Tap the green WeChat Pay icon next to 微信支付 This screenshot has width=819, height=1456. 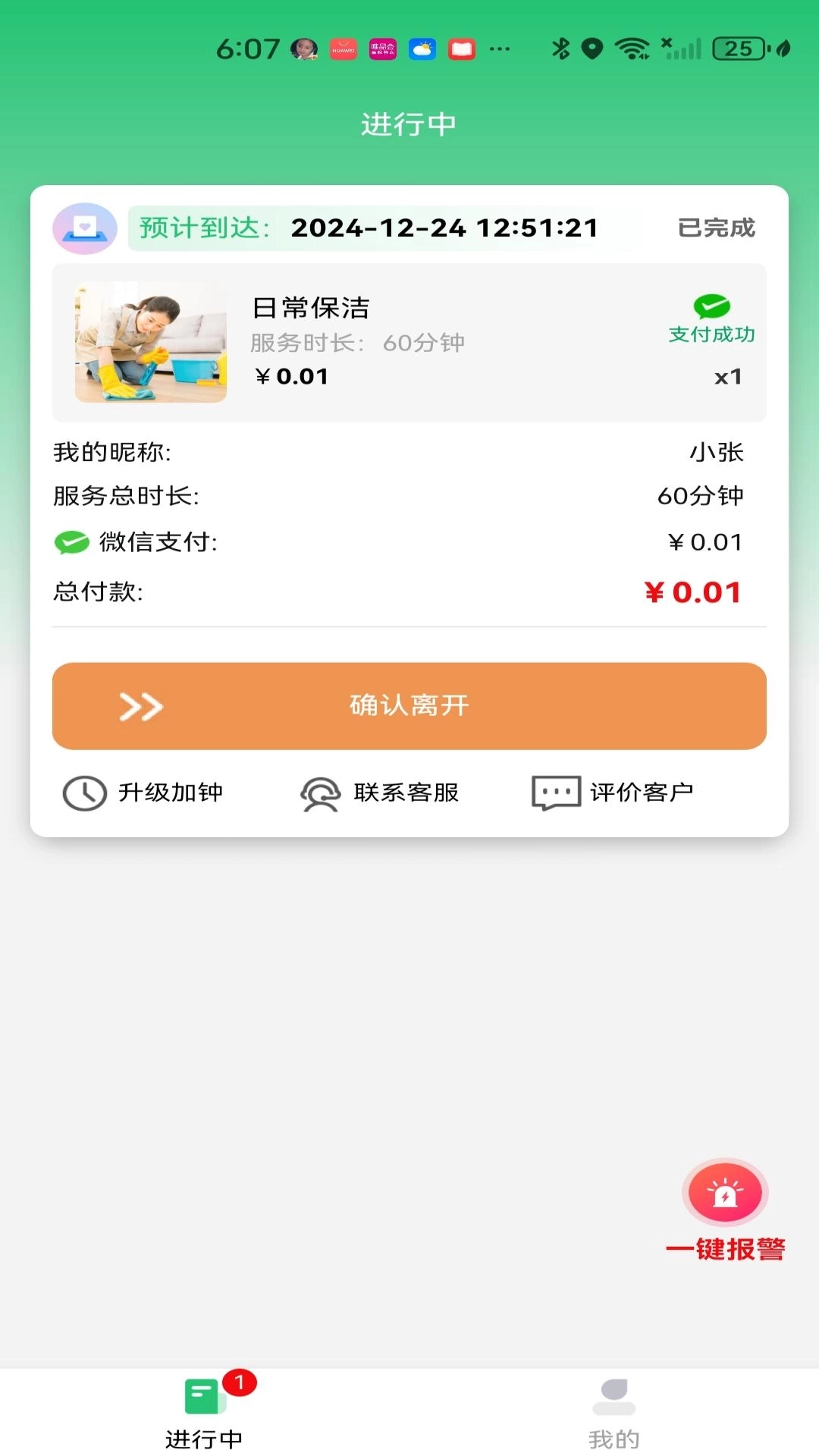[71, 541]
